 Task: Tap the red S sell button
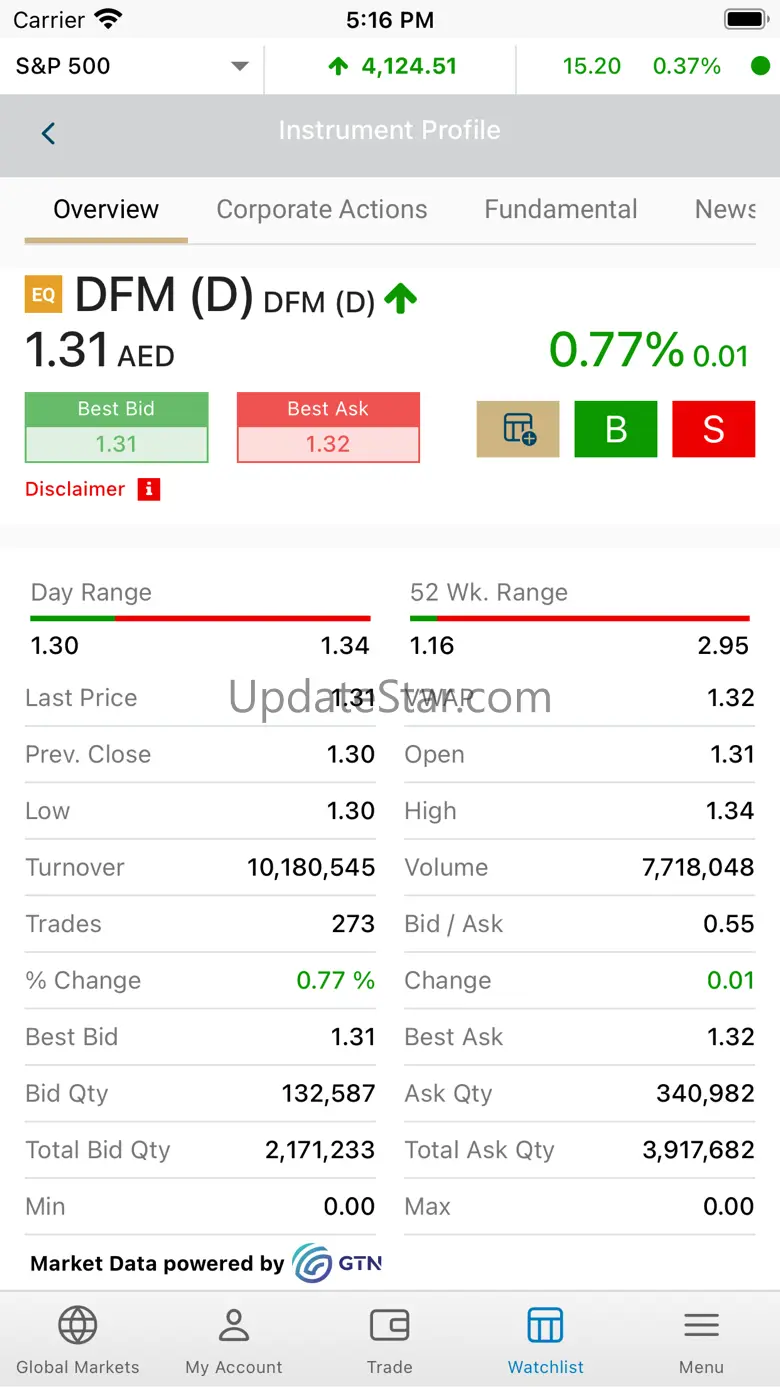click(713, 429)
